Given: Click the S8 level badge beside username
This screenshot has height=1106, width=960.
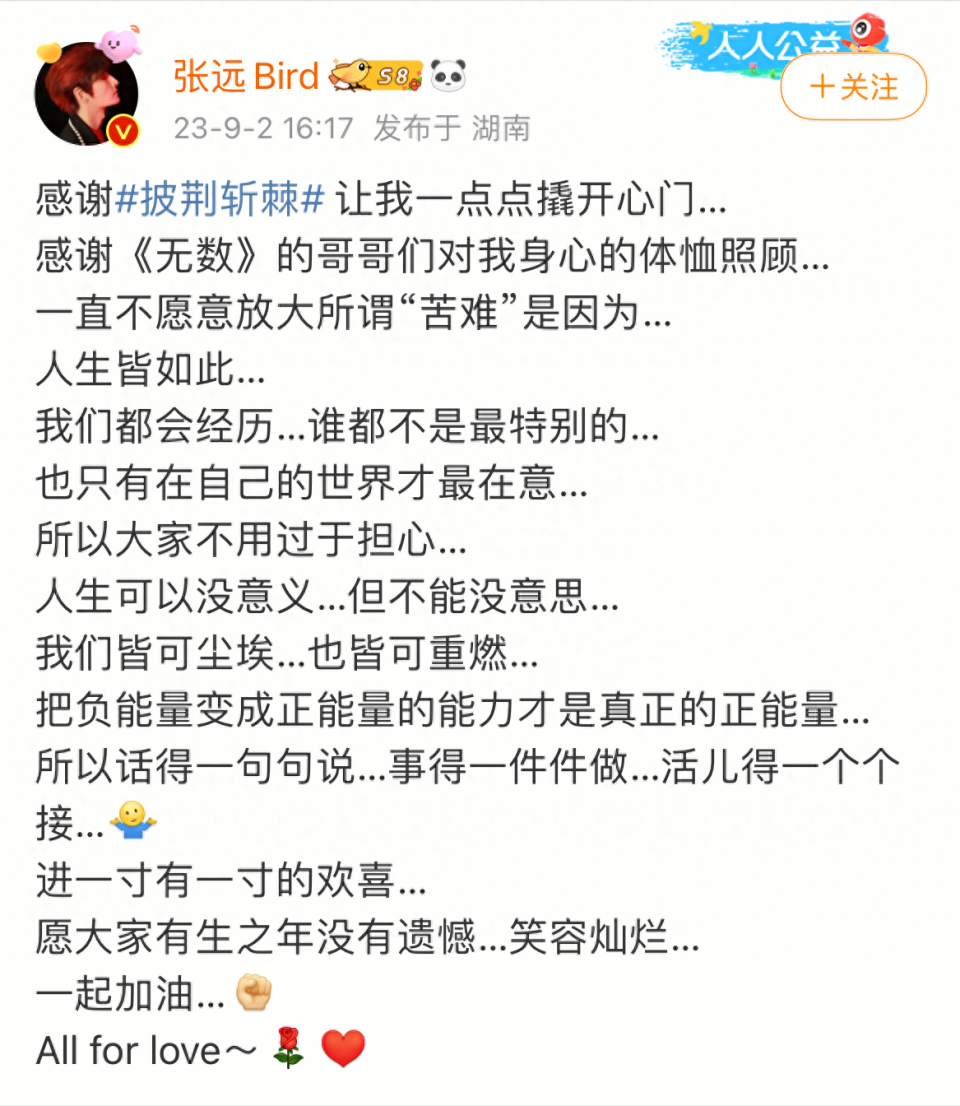Looking at the screenshot, I should point(394,73).
